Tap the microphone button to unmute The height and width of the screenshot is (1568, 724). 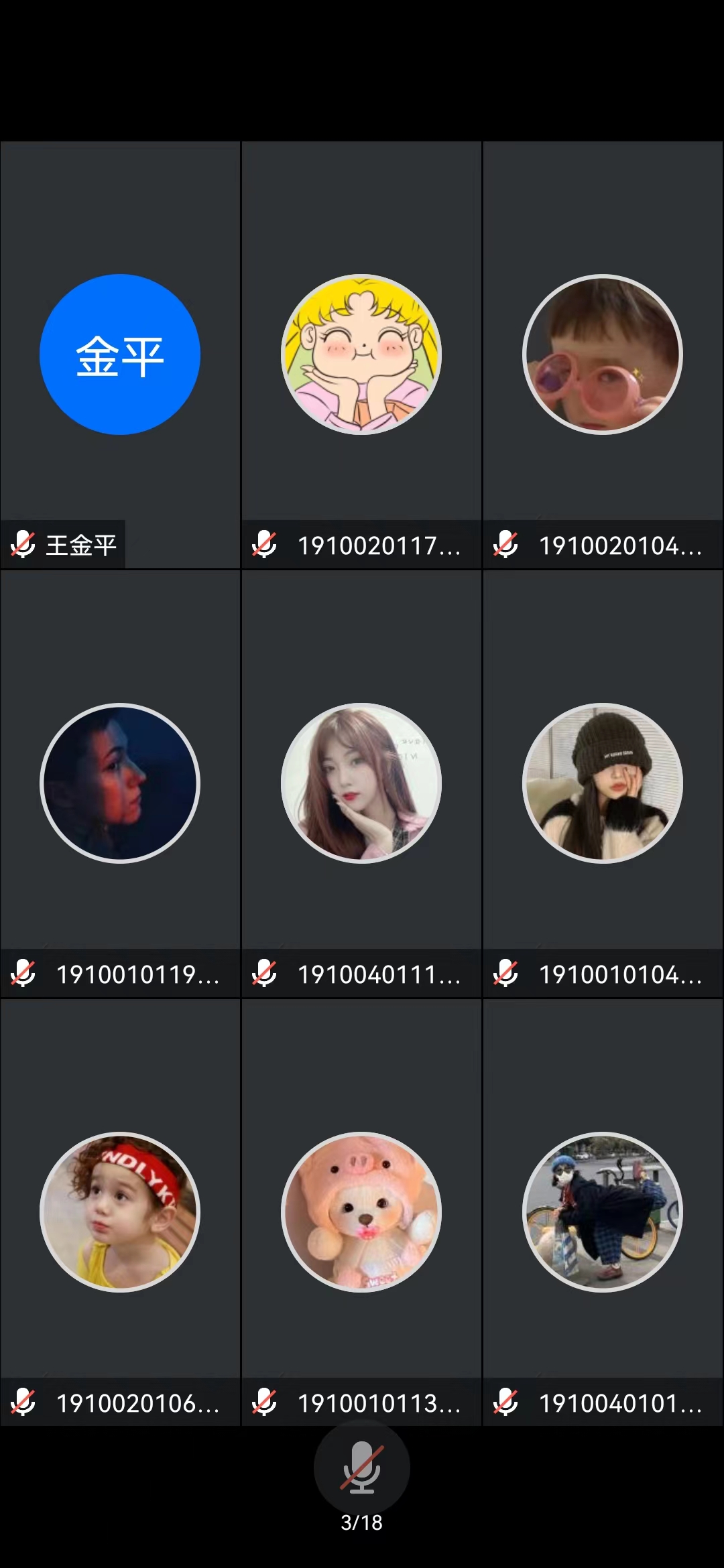[361, 1466]
